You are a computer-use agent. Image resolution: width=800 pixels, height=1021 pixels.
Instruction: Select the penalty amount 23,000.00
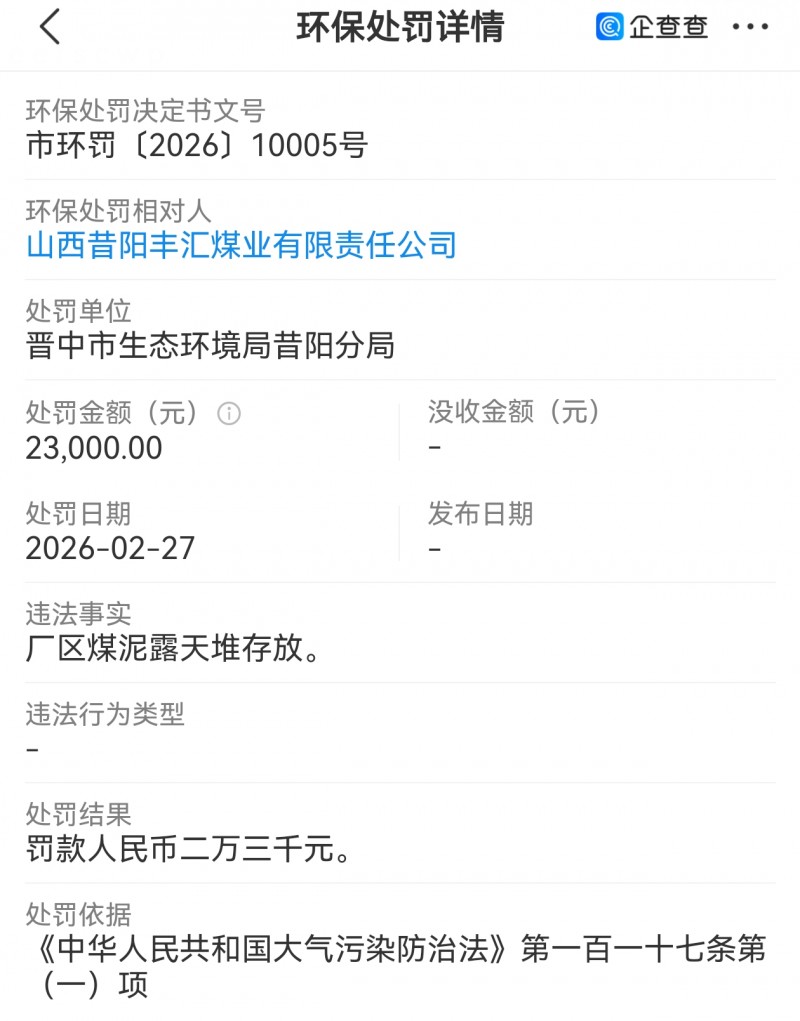point(95,447)
